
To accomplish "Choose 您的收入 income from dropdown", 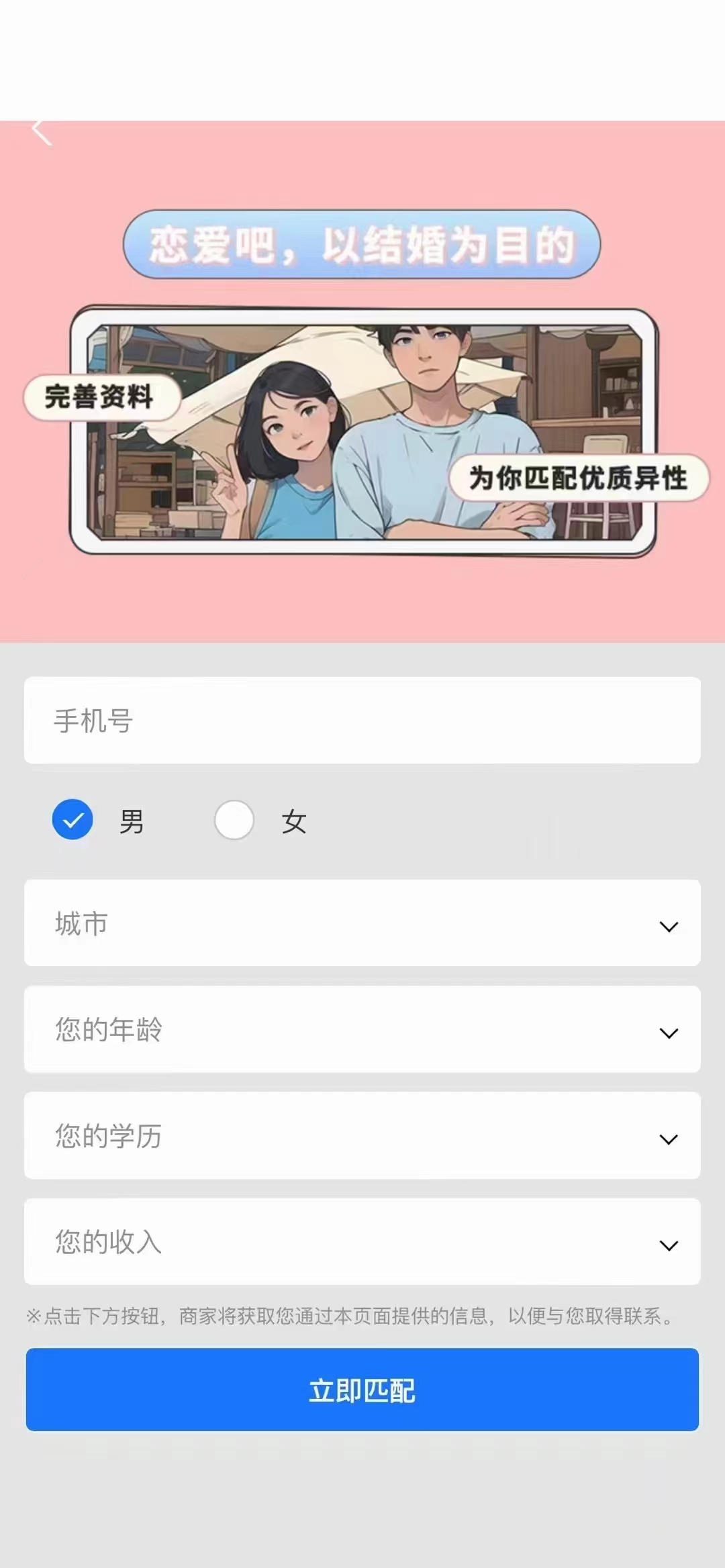I will click(x=362, y=1242).
